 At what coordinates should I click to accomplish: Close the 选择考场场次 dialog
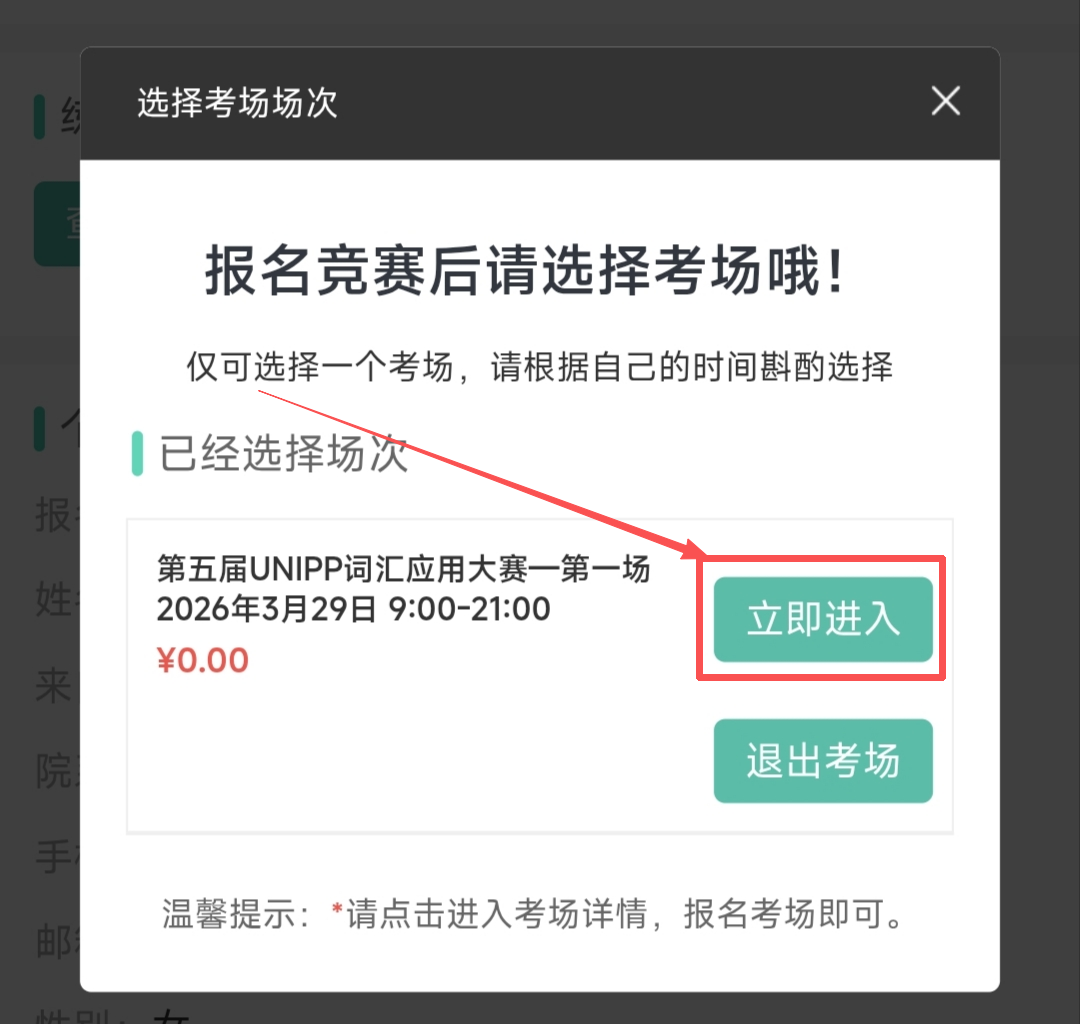(945, 101)
